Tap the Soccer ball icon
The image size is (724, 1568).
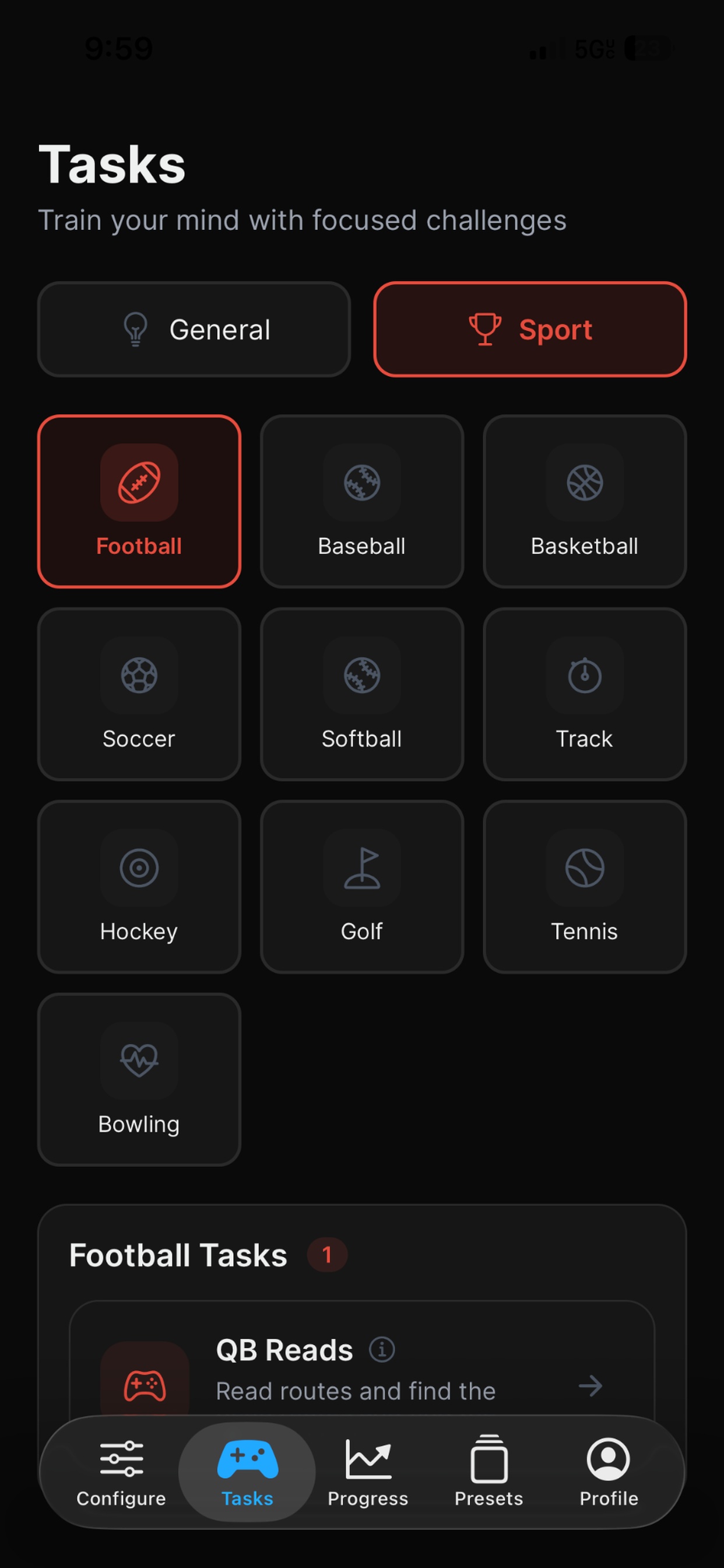(139, 675)
